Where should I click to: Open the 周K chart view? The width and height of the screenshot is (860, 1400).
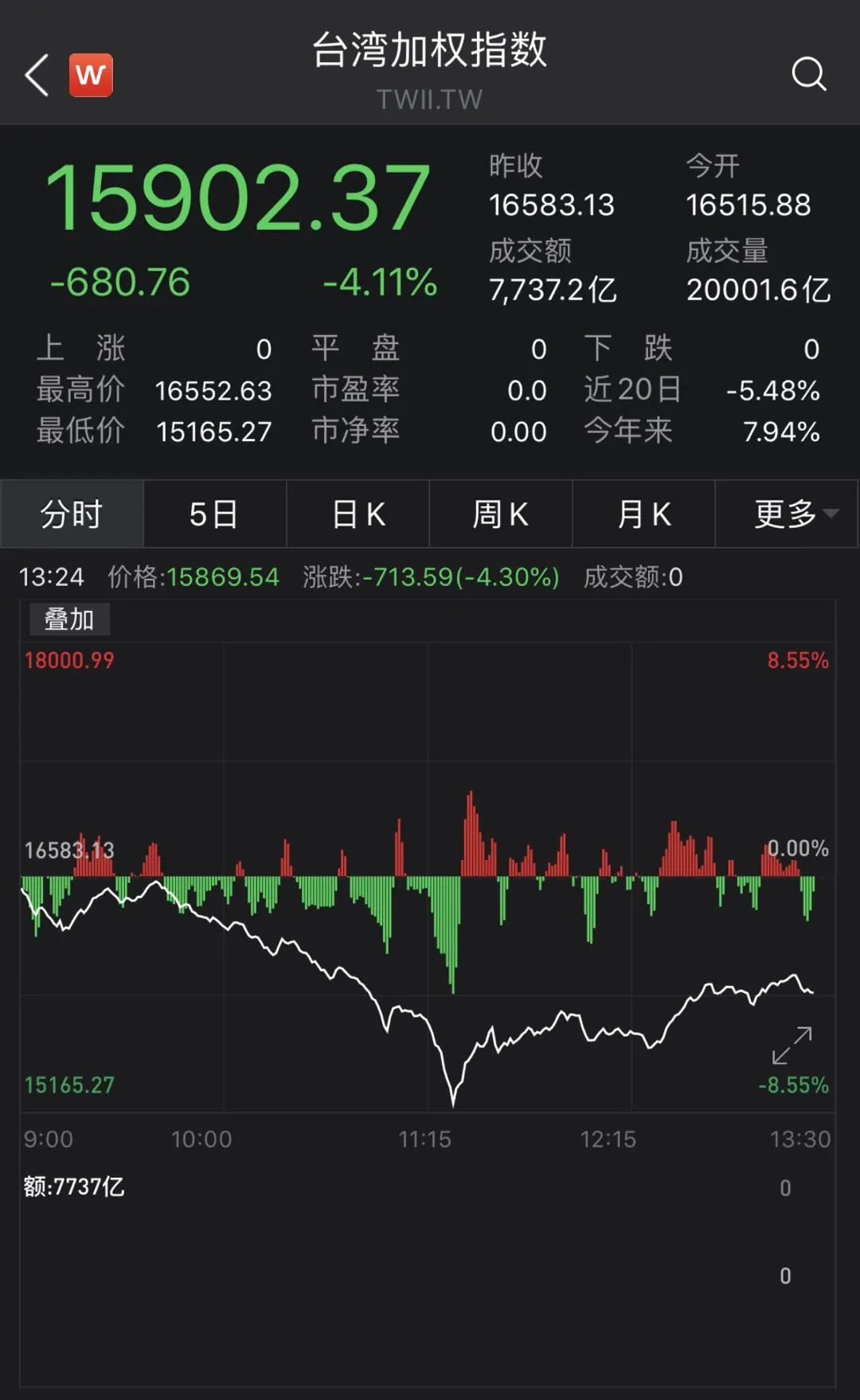coord(500,514)
